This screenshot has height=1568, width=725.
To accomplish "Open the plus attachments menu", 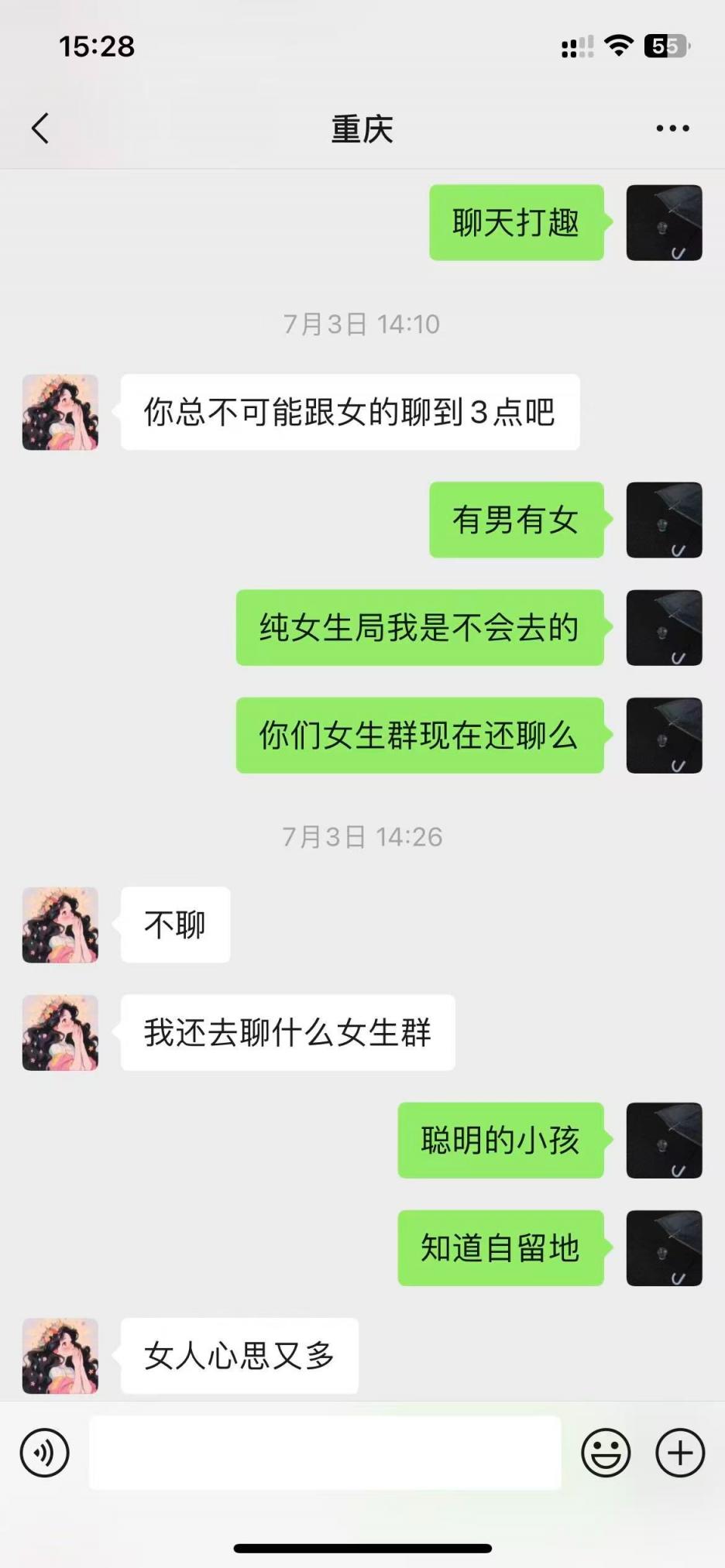I will (x=680, y=1453).
